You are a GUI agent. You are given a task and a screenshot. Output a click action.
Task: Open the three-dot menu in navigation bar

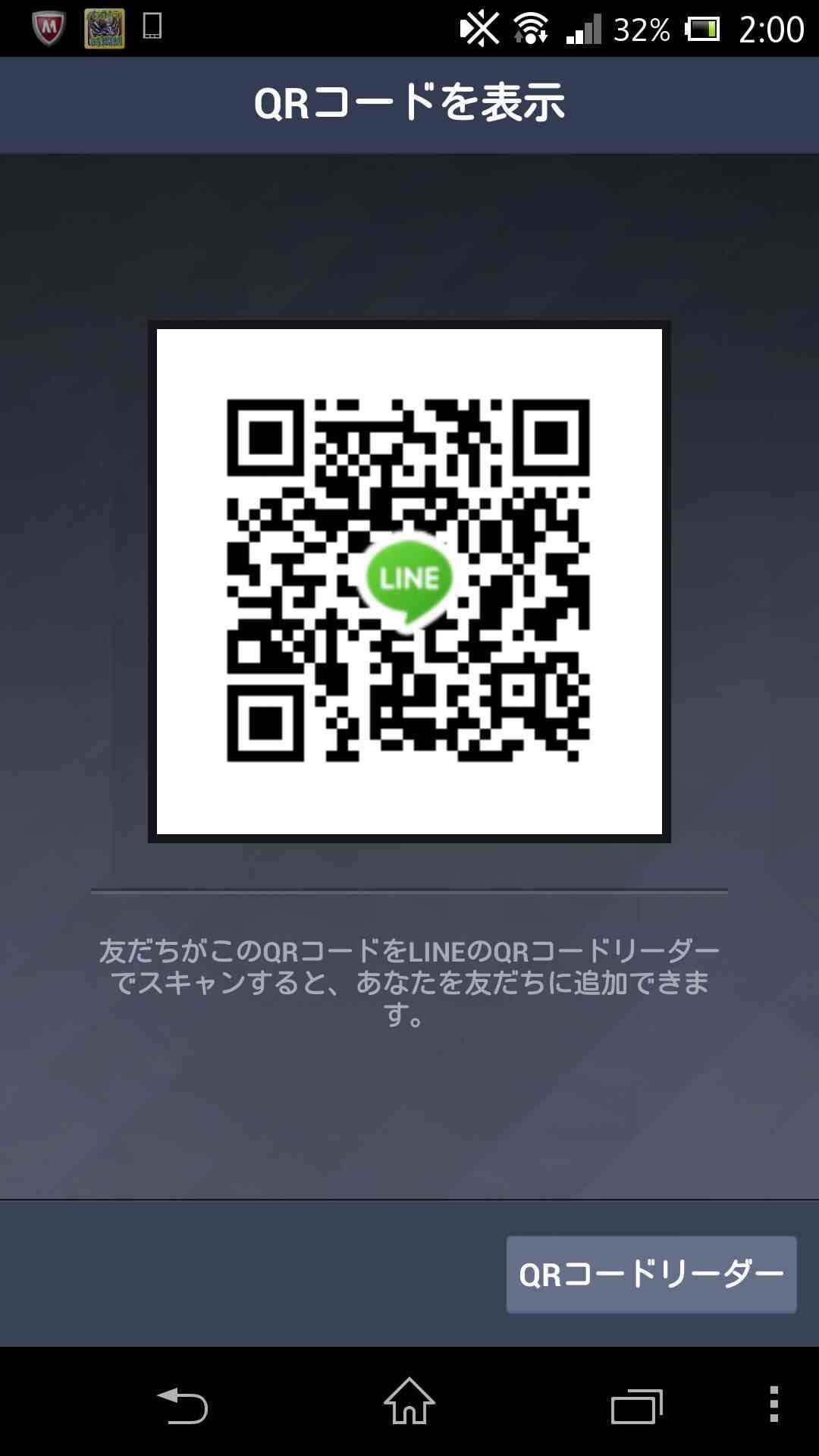pyautogui.click(x=773, y=1403)
